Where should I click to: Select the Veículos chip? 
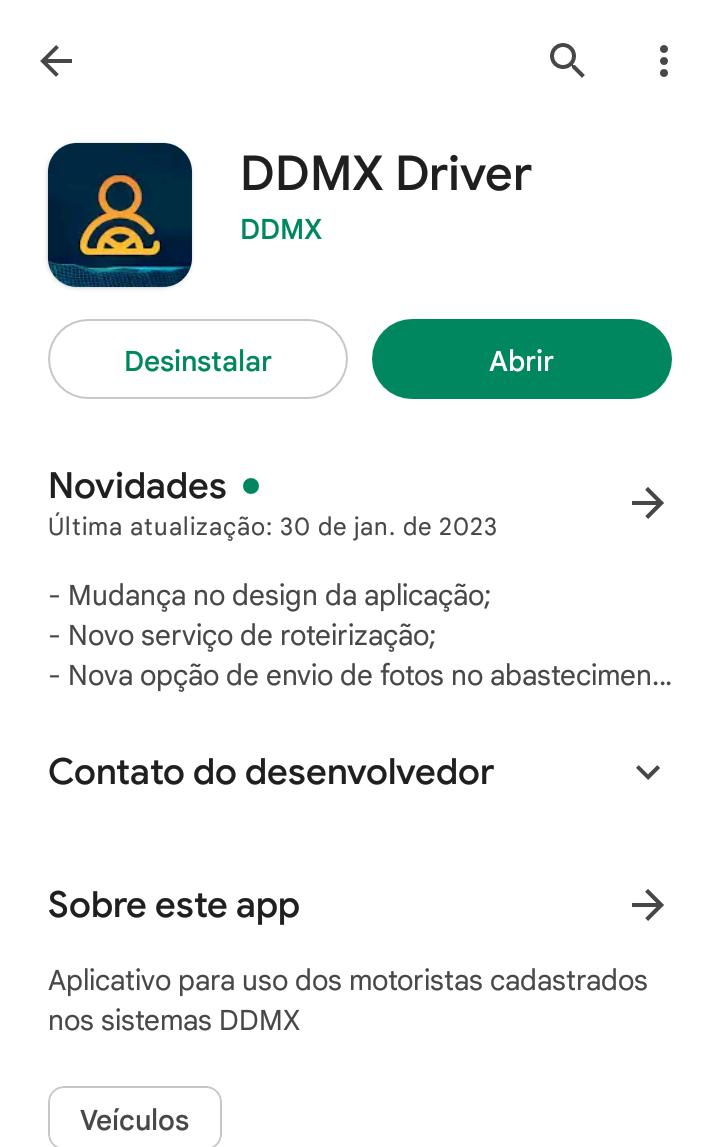tap(135, 1119)
